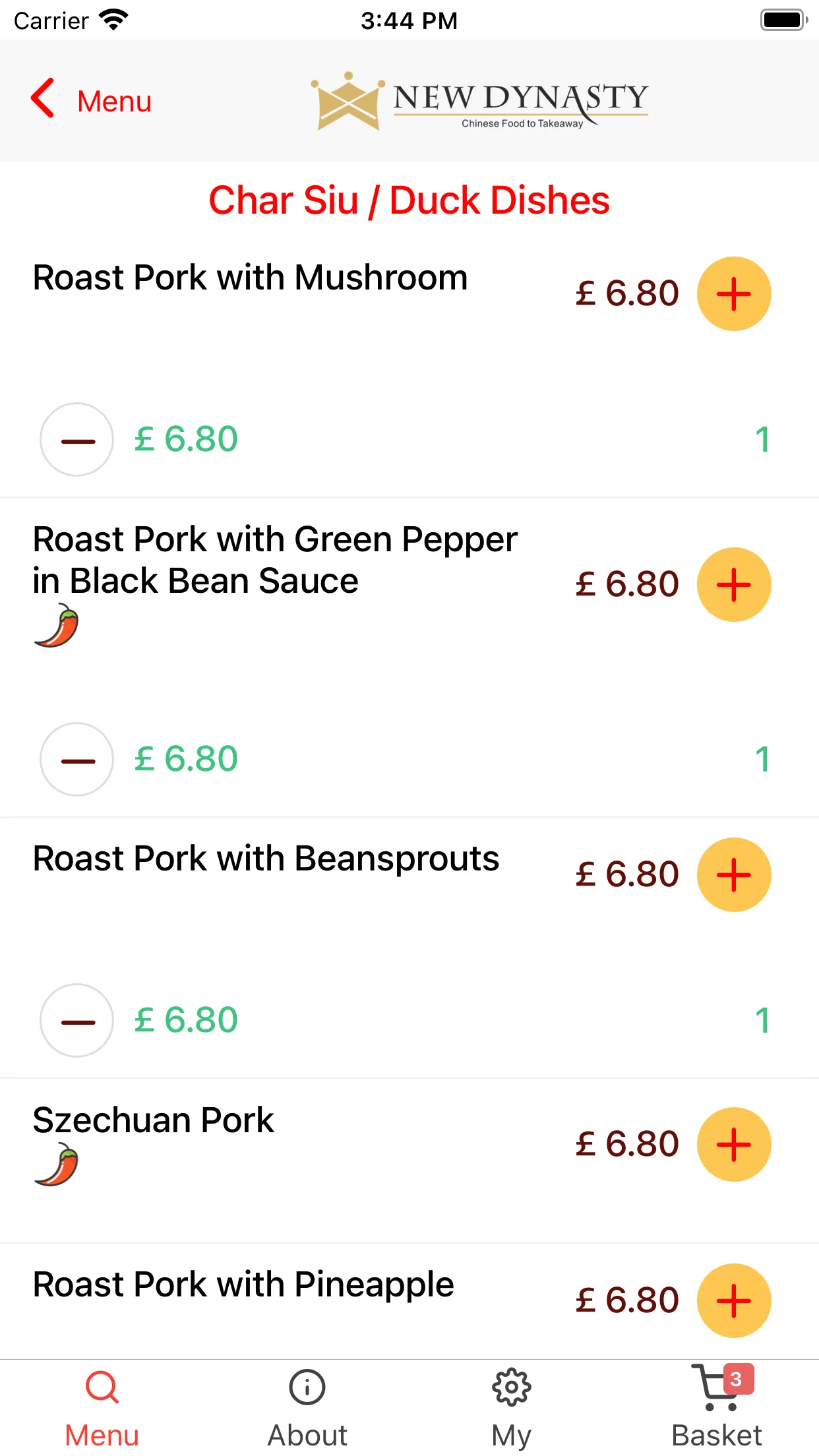Add Roast Pork with Green Pepper in Black Bean Sauce
This screenshot has width=819, height=1456.
(734, 584)
